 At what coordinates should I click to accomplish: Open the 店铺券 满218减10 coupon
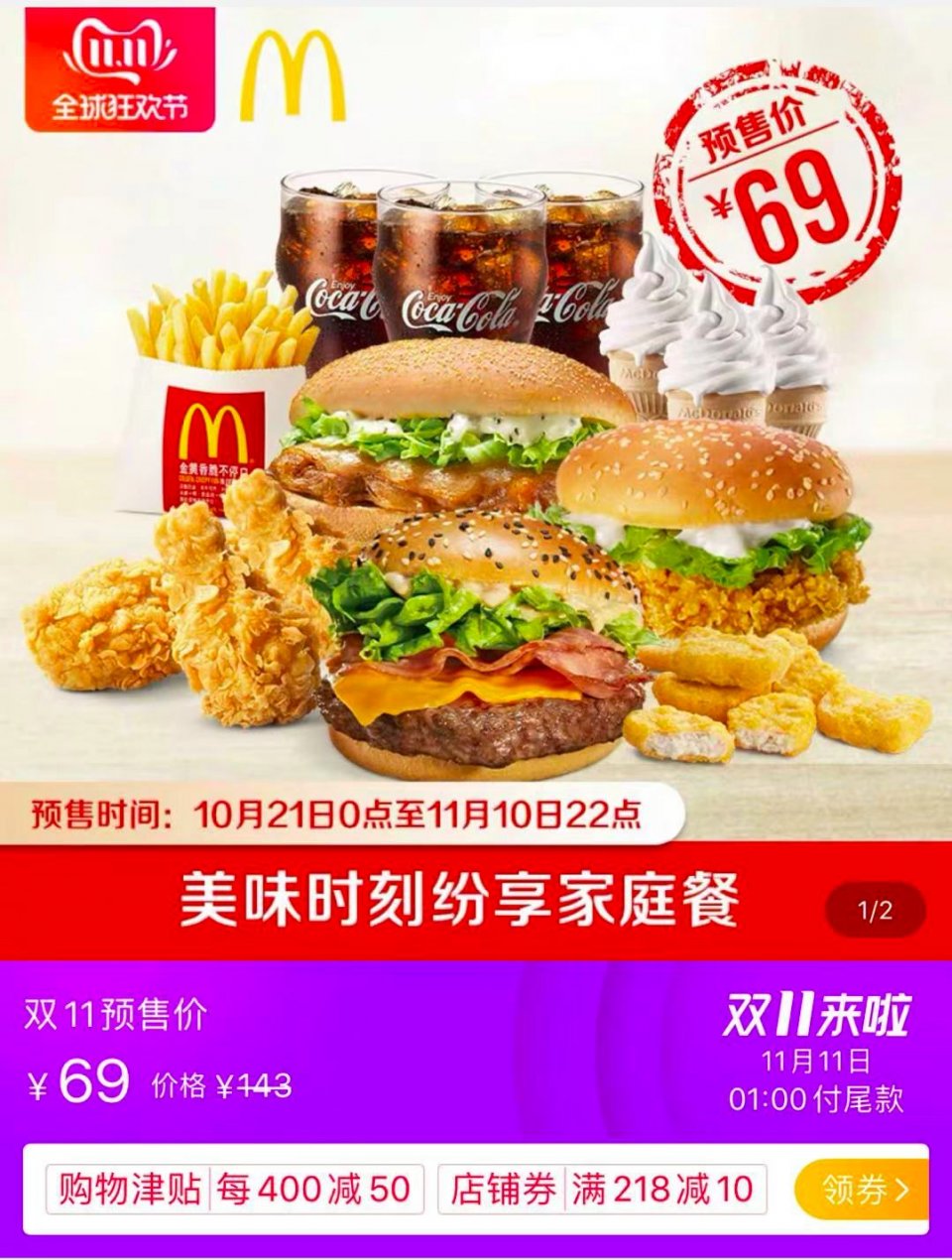[602, 1190]
